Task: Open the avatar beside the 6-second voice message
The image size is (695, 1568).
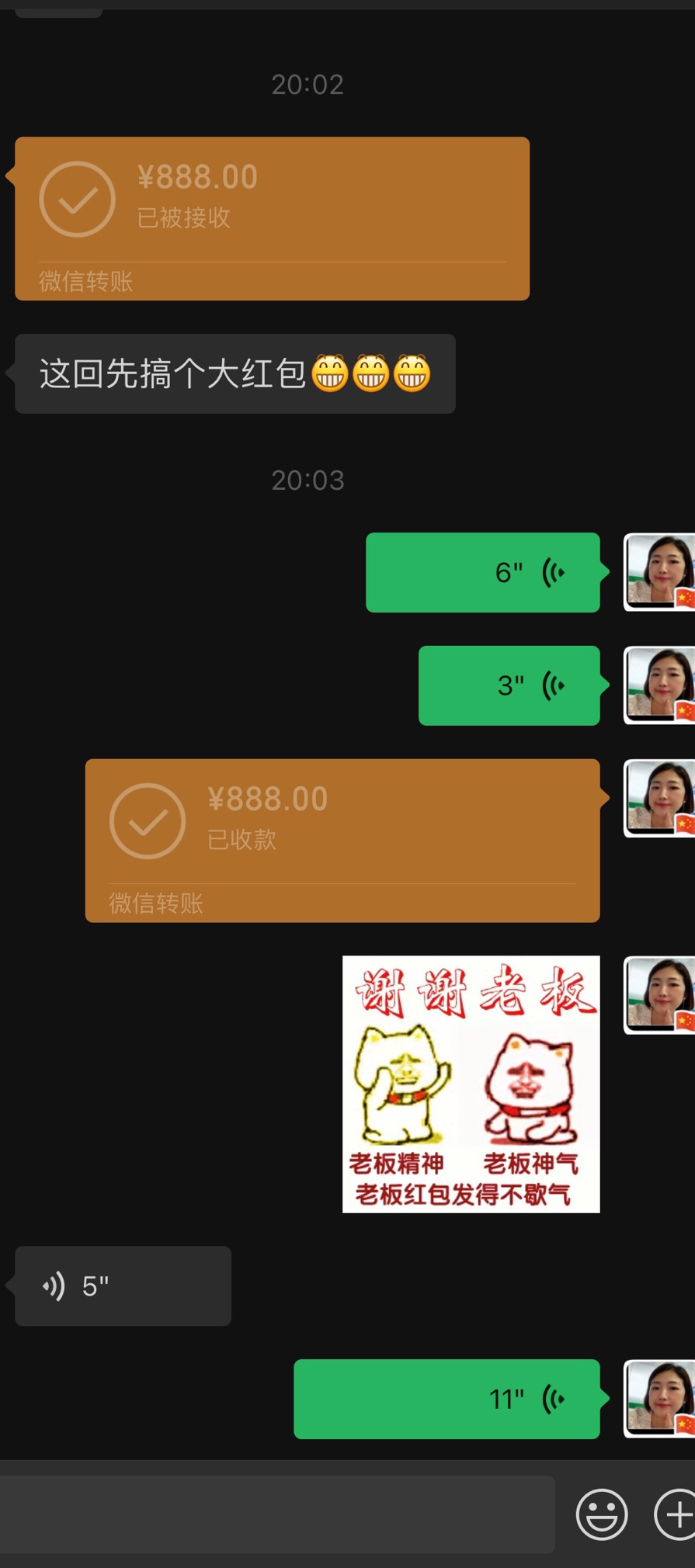Action: 660,573
